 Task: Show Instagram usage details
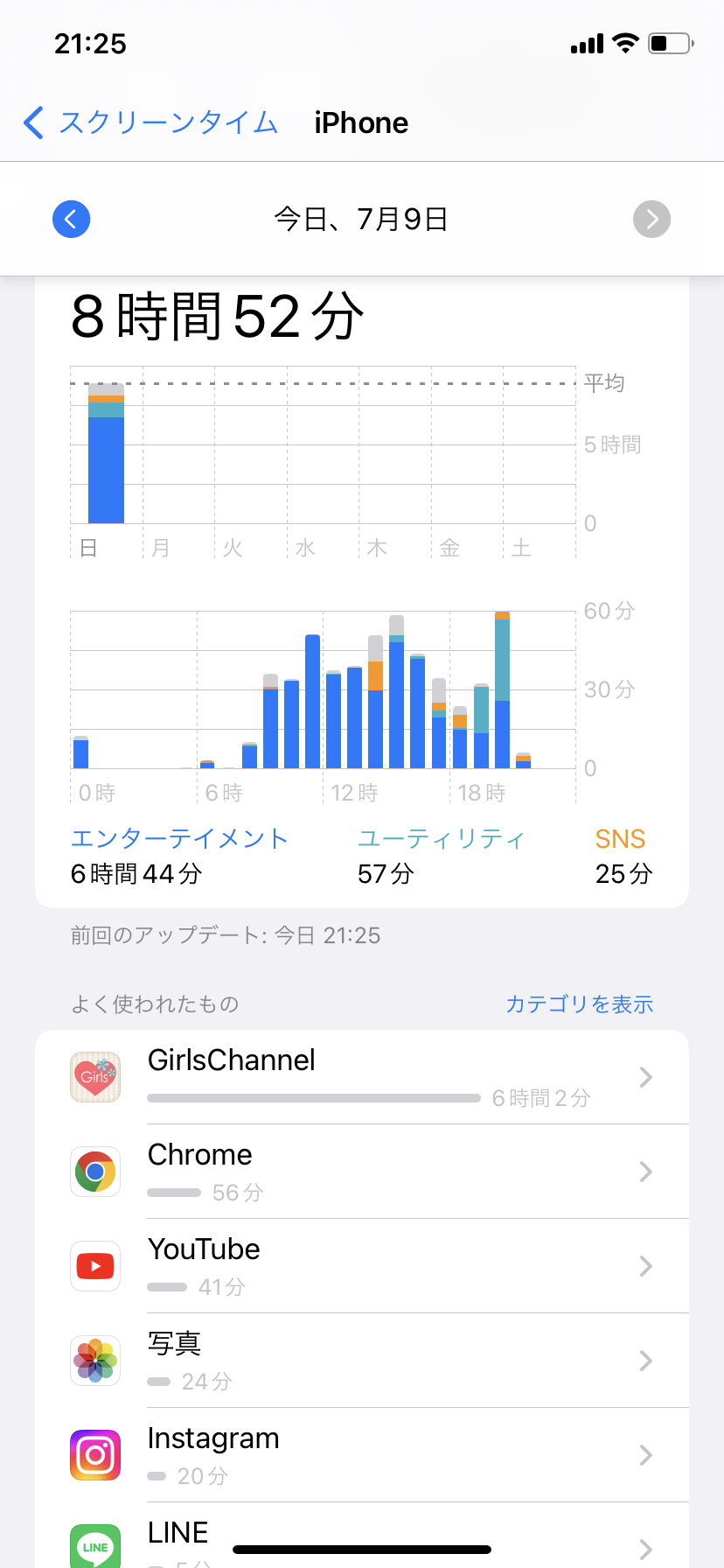[x=362, y=1455]
